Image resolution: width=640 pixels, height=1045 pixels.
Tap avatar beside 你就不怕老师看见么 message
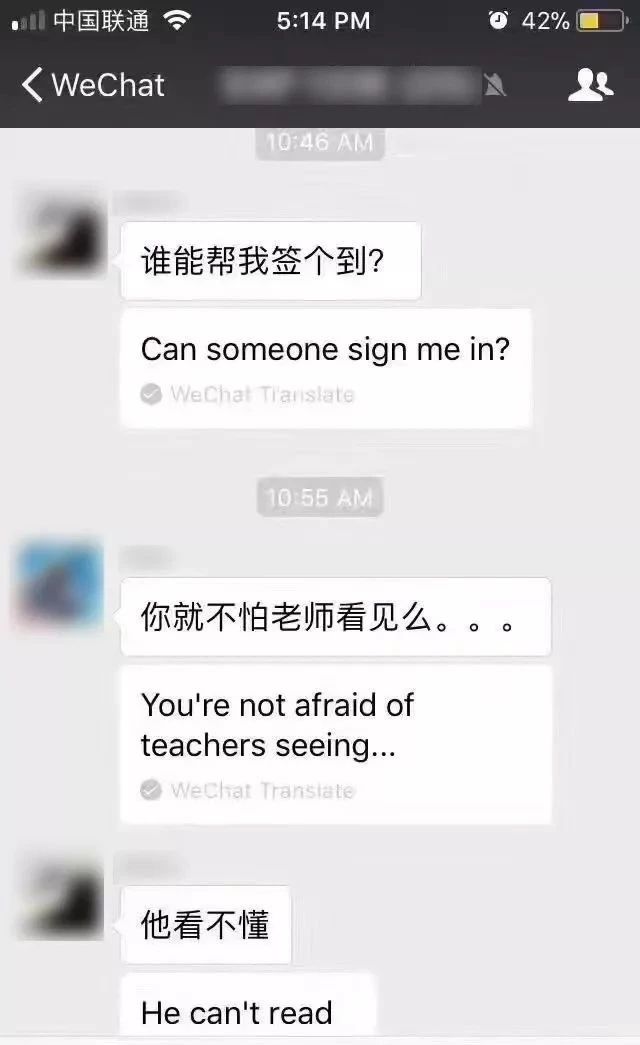click(x=62, y=587)
